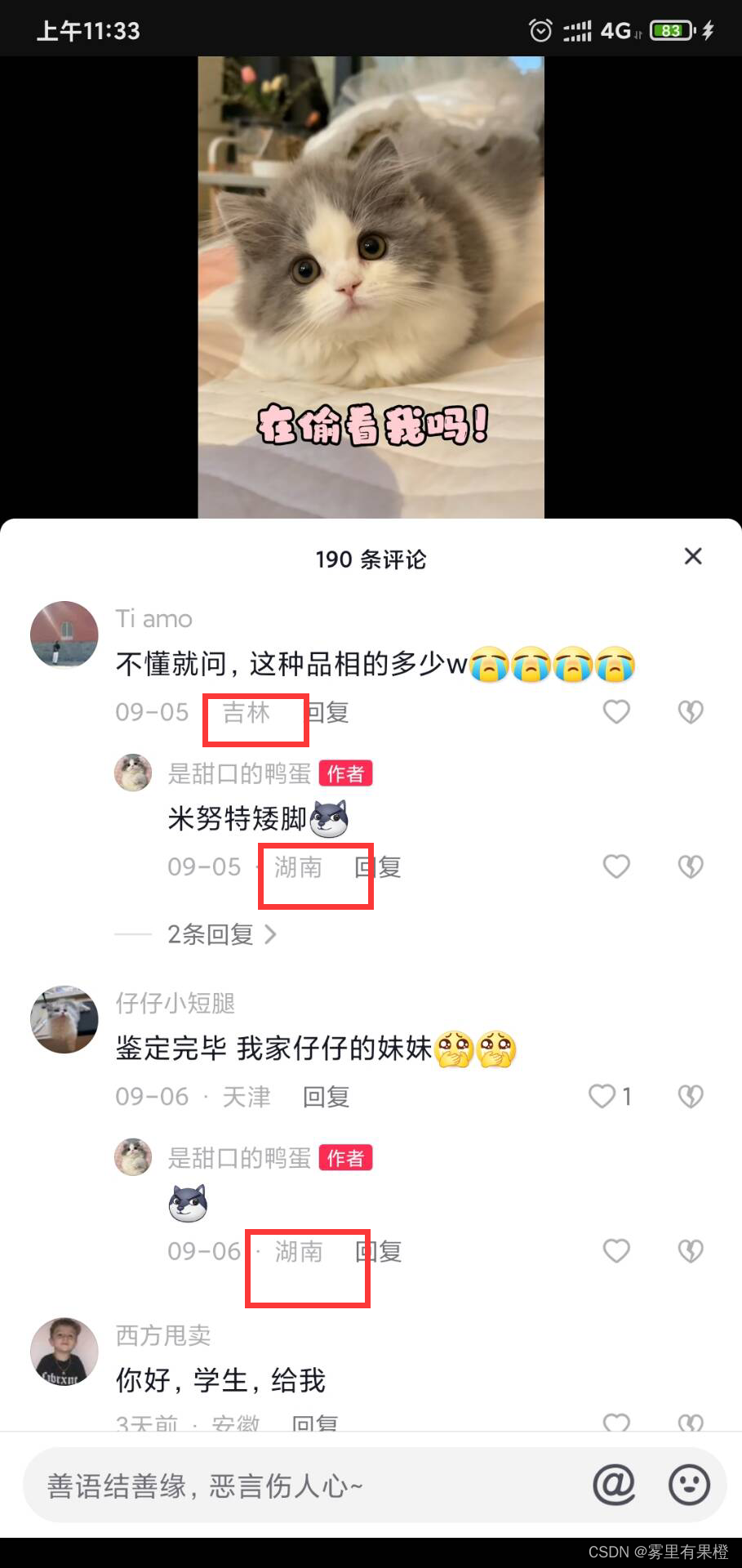
Task: Dislike 仔仔小短腿's comment
Action: point(691,1096)
